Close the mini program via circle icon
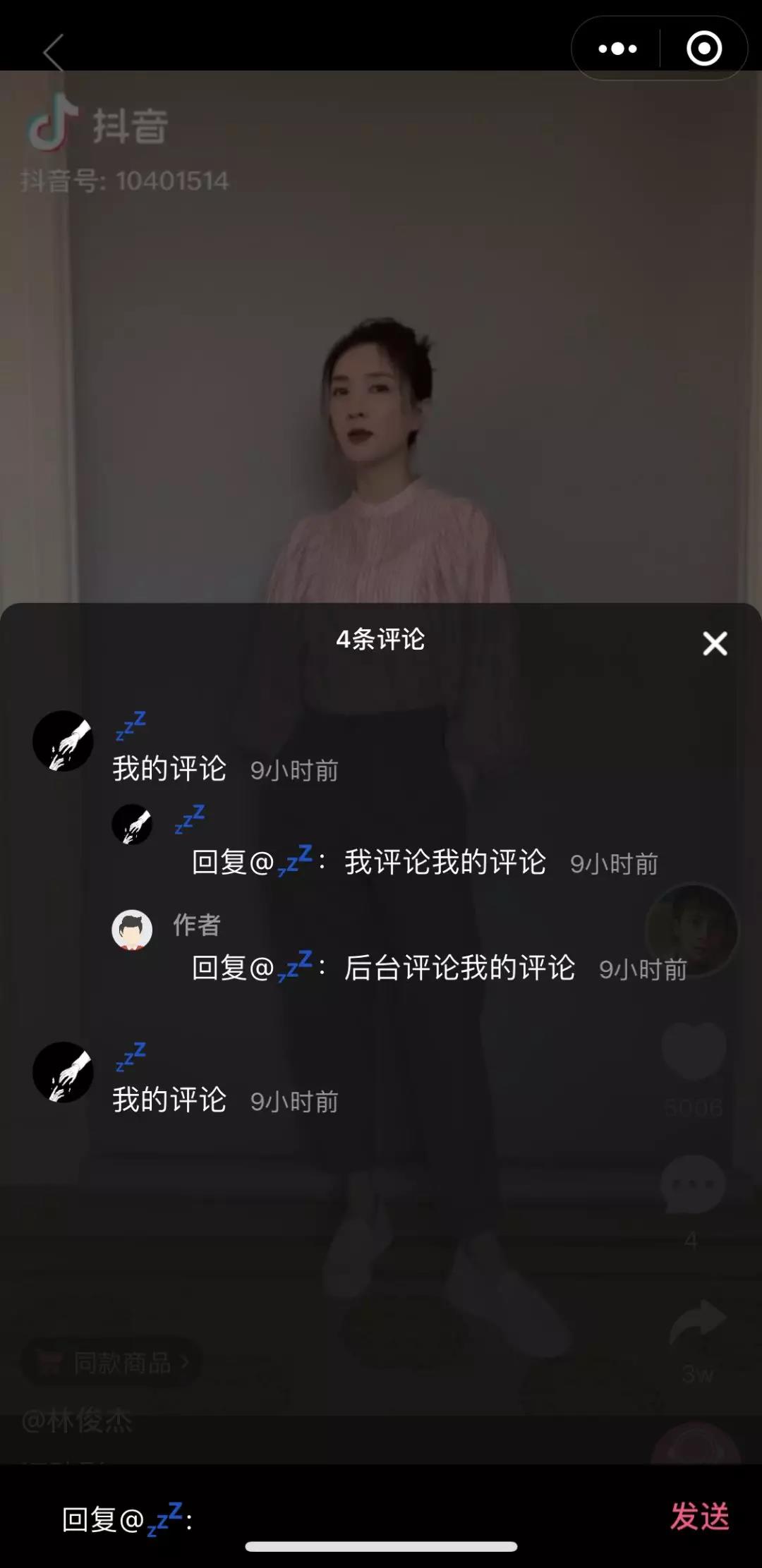This screenshot has height=1568, width=762. [703, 49]
